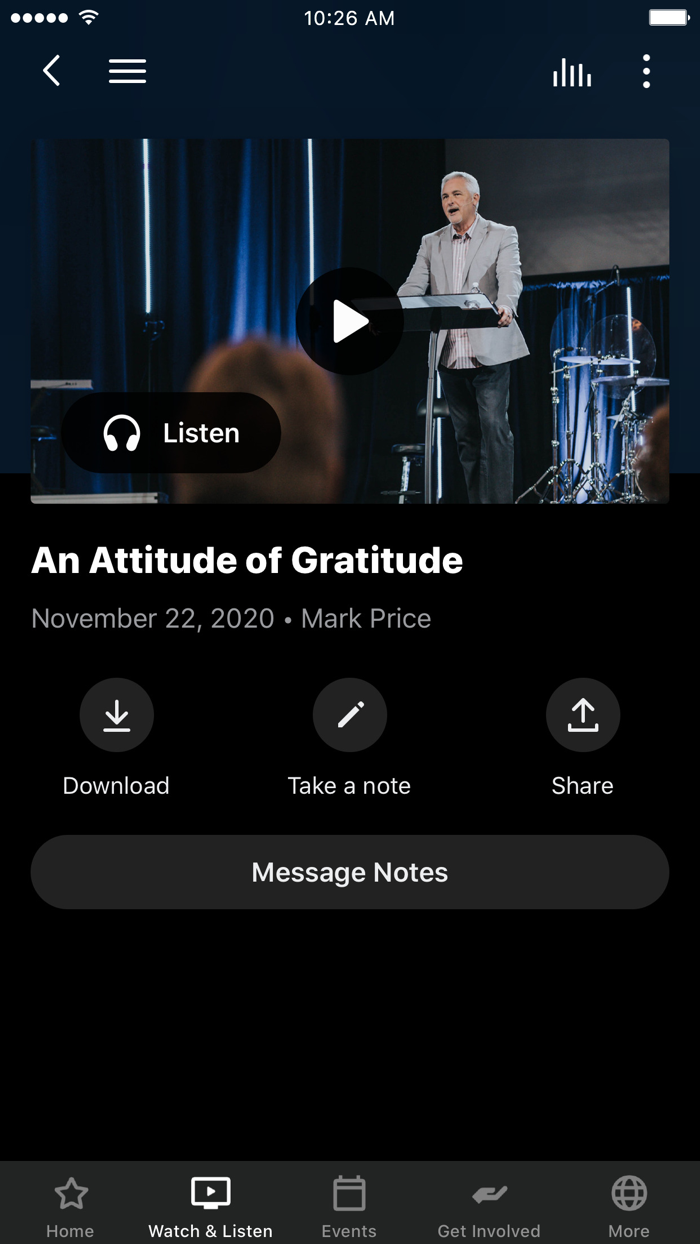Open the audio bars now-playing icon
The width and height of the screenshot is (700, 1244).
click(572, 72)
